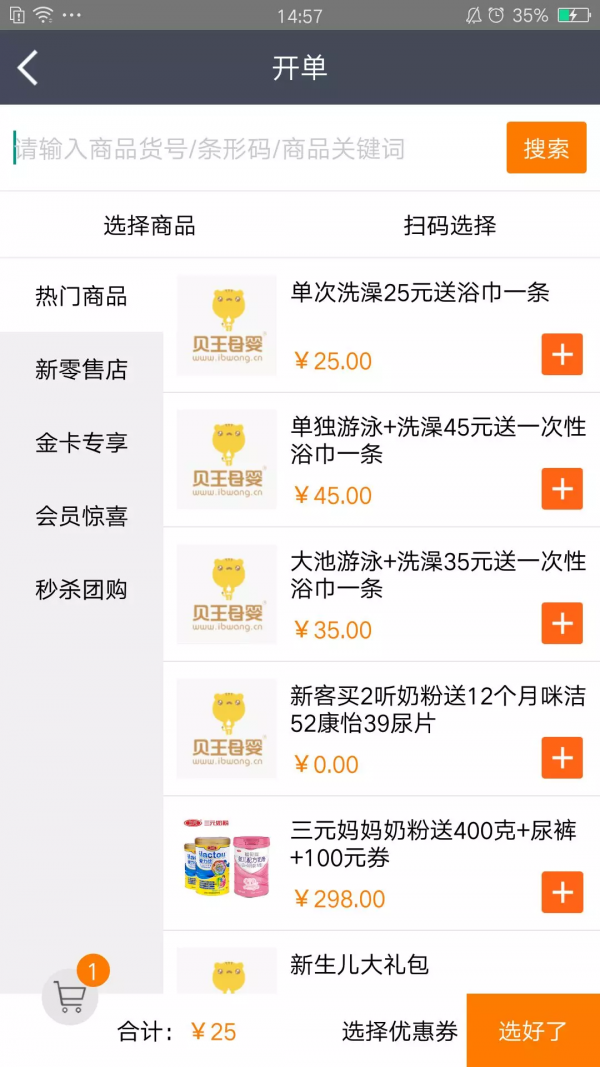Image resolution: width=600 pixels, height=1067 pixels.
Task: Go back from the 开单 screen
Action: 28,68
